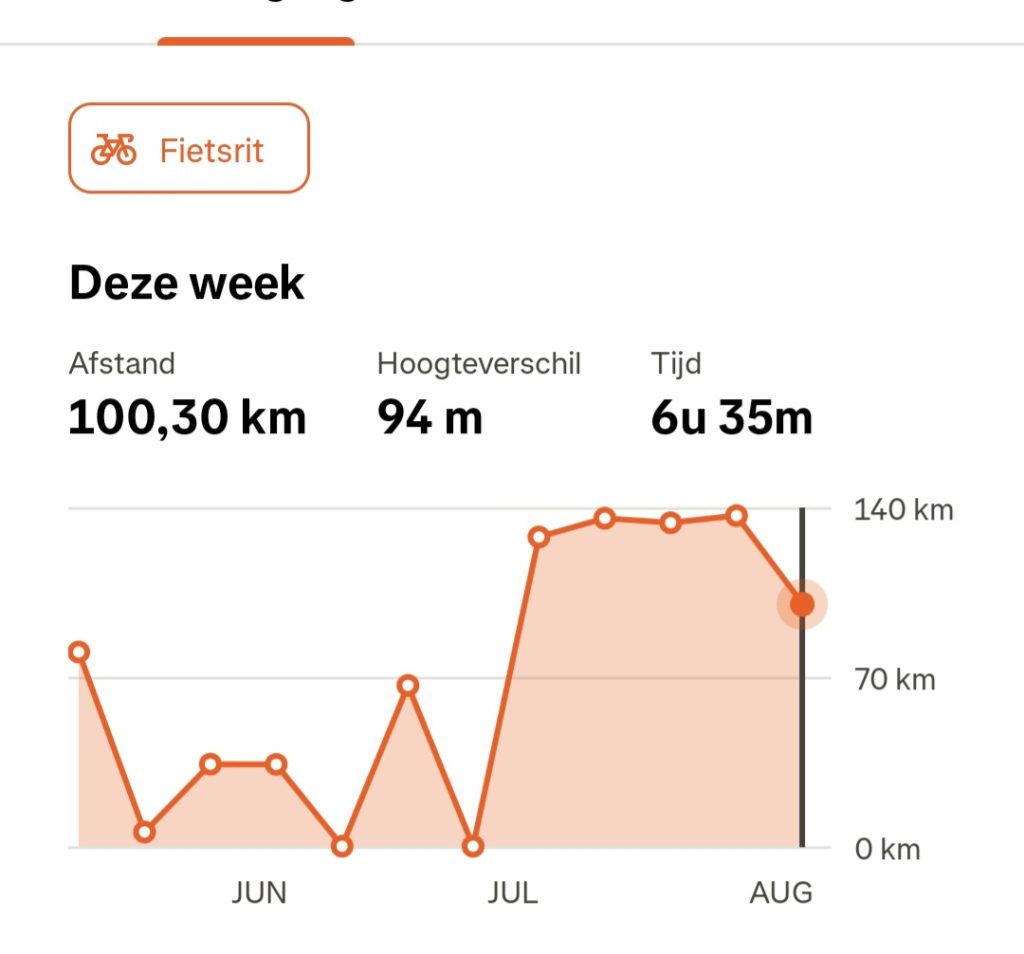Select the Fietsrit sport type chip
Viewport: 1024px width, 954px height.
[189, 149]
